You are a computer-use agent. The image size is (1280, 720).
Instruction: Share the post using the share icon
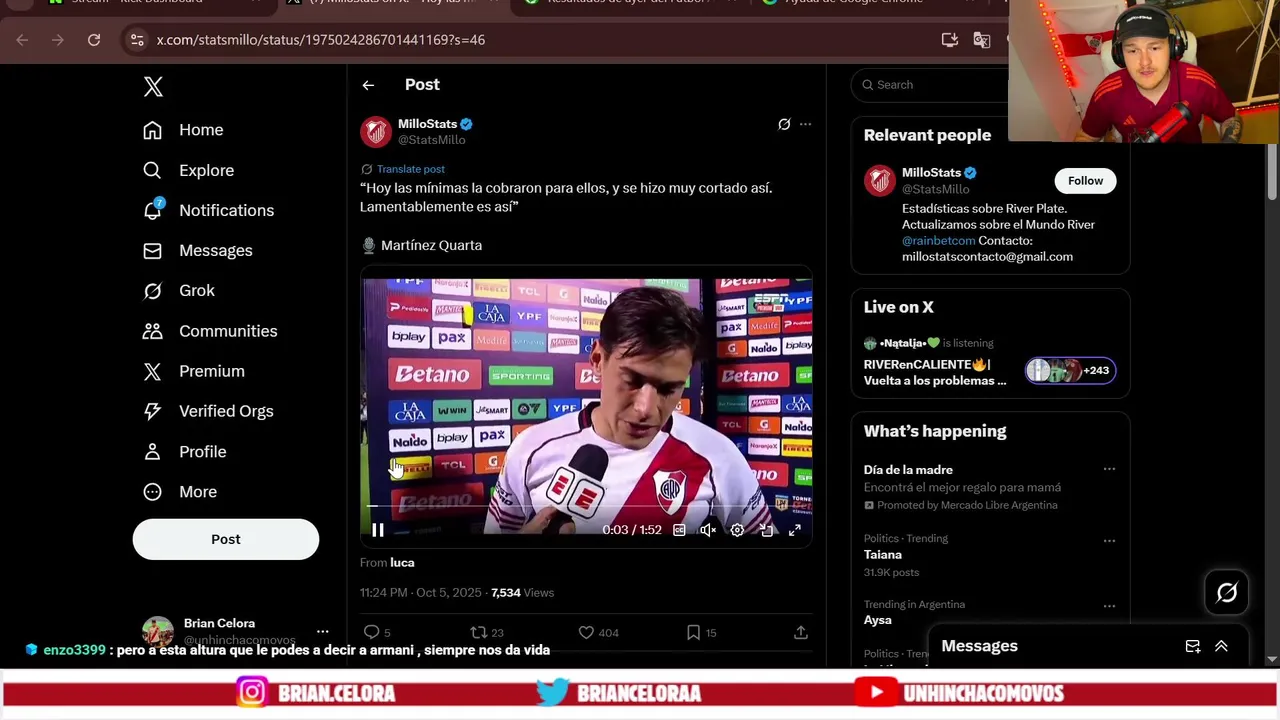(800, 632)
